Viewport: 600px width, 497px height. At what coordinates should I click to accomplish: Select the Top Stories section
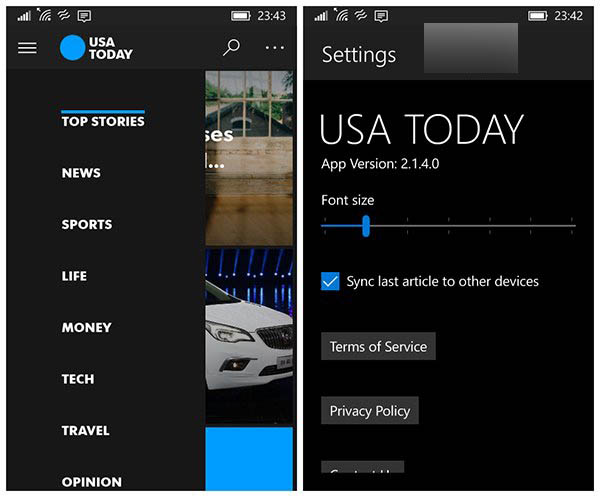(103, 121)
